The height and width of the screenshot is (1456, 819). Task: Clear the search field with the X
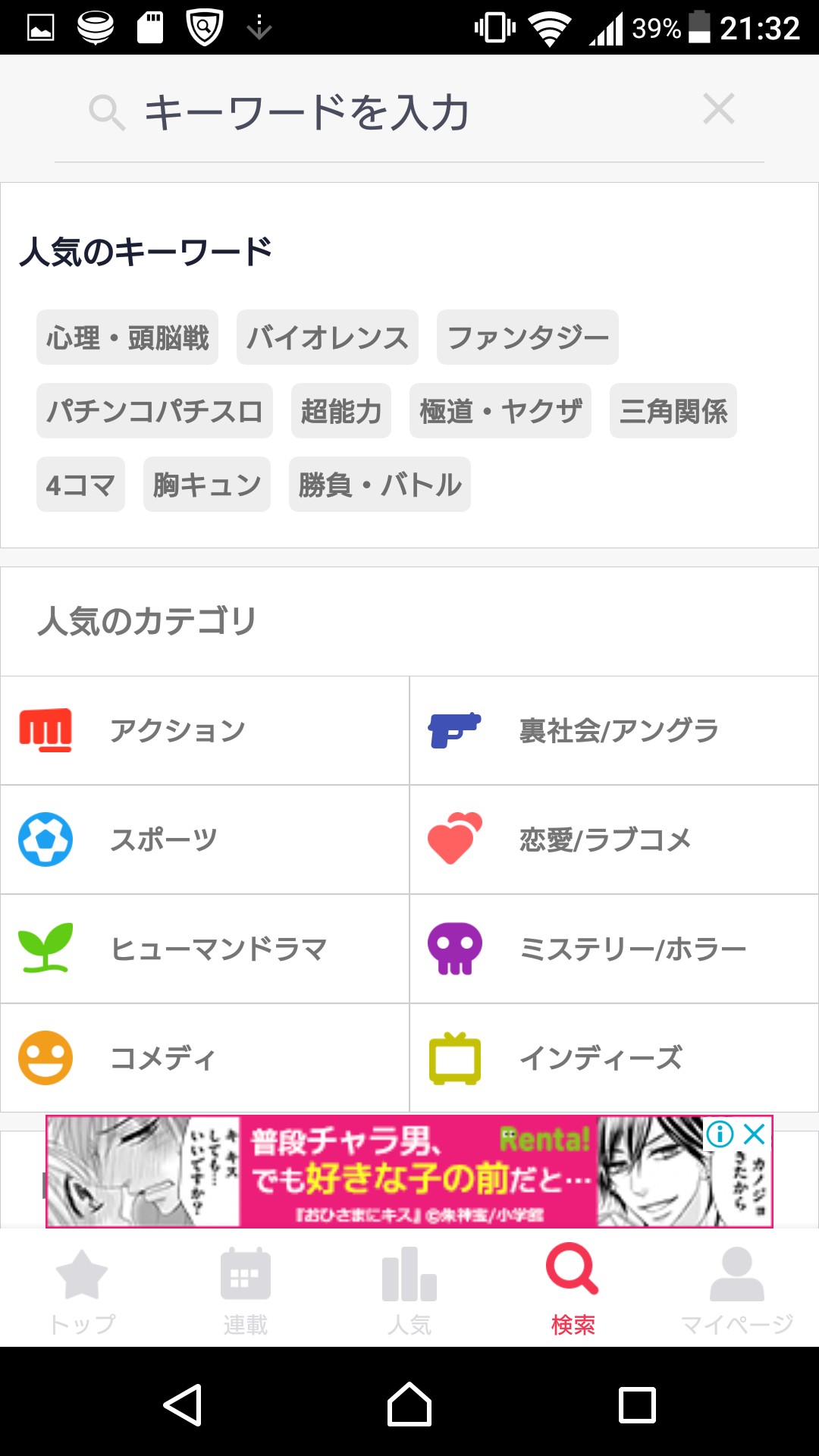click(x=718, y=109)
